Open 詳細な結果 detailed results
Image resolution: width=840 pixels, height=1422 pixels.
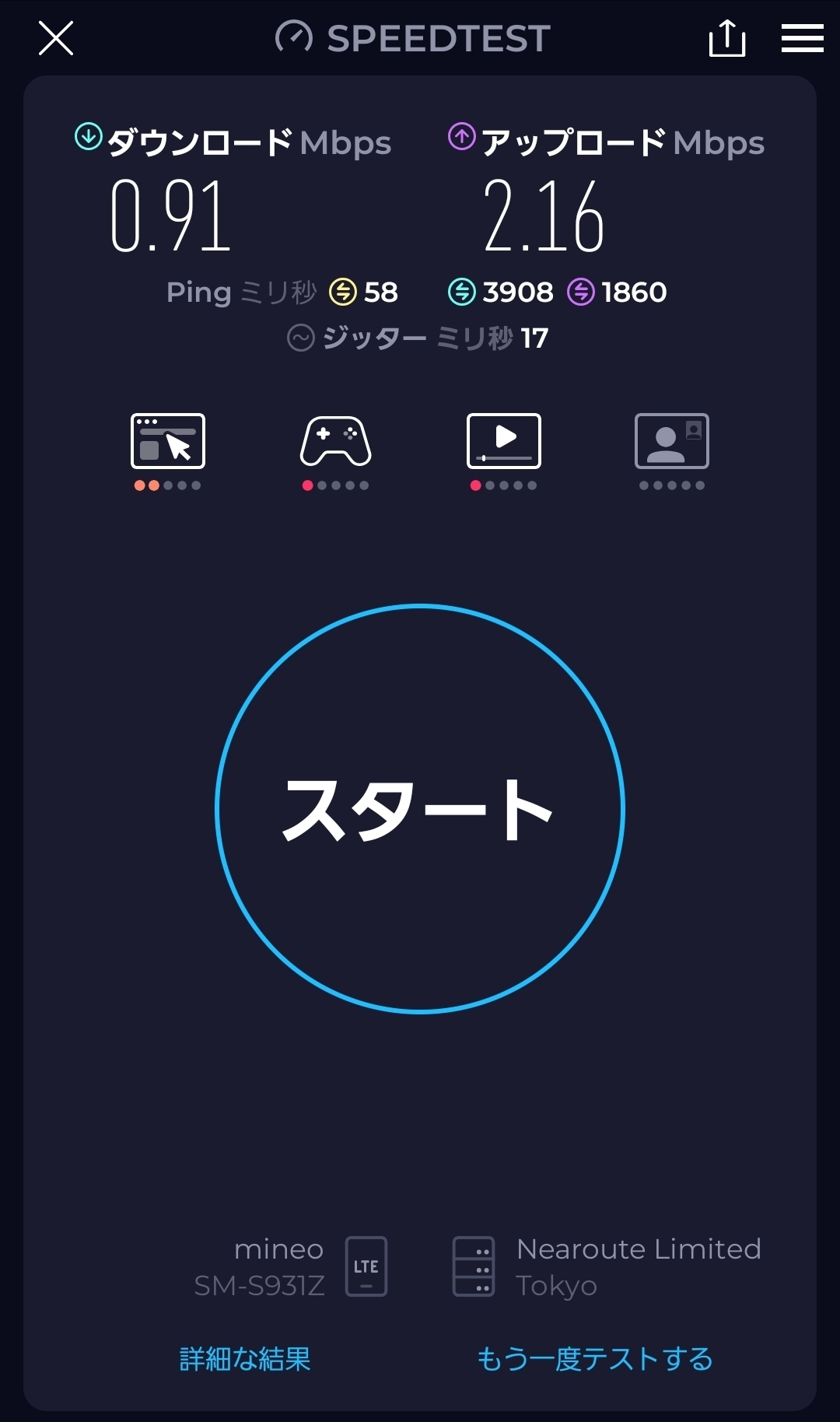(x=245, y=1359)
